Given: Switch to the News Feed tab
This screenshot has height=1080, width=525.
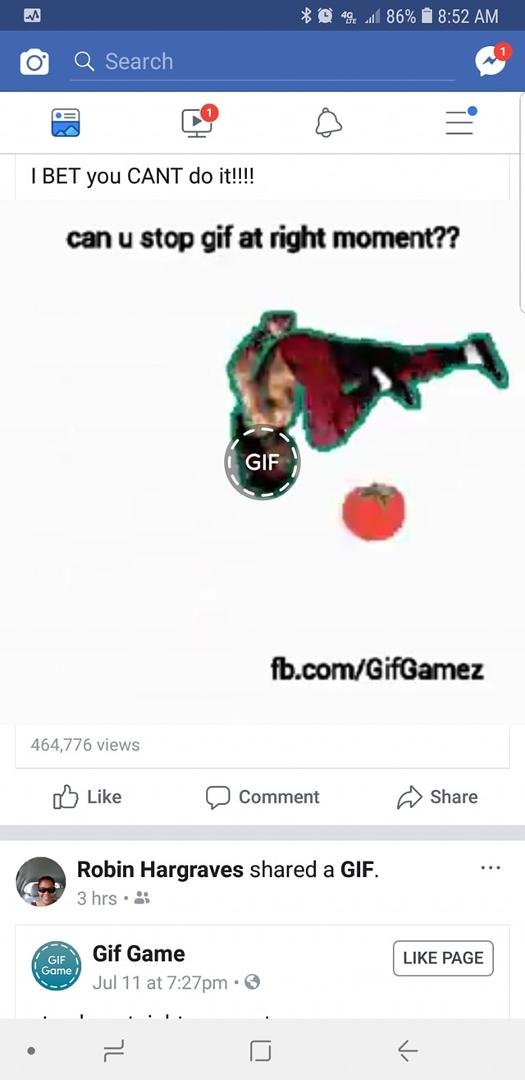Looking at the screenshot, I should [x=65, y=123].
